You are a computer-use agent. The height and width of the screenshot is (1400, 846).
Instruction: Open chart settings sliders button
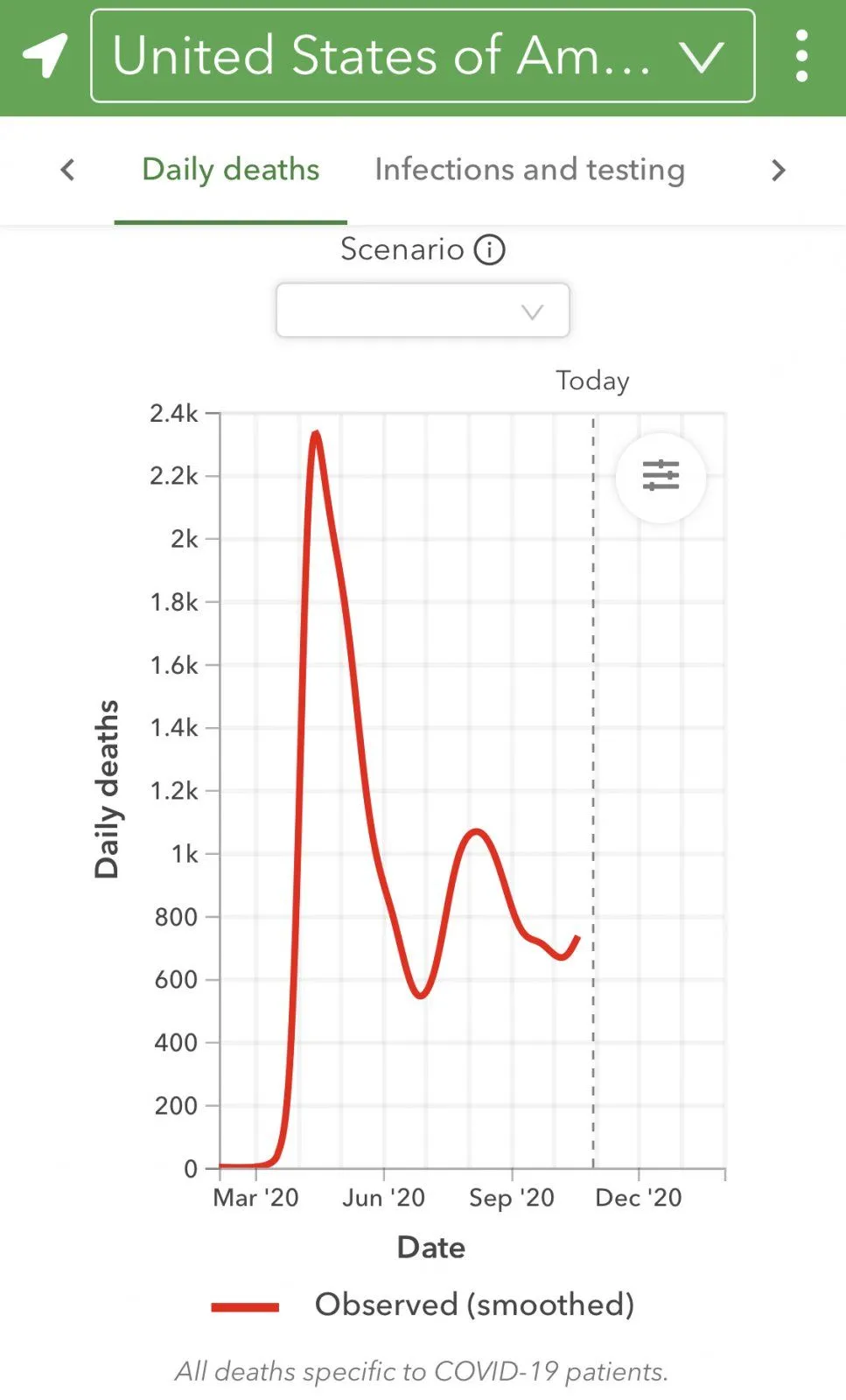tap(661, 476)
